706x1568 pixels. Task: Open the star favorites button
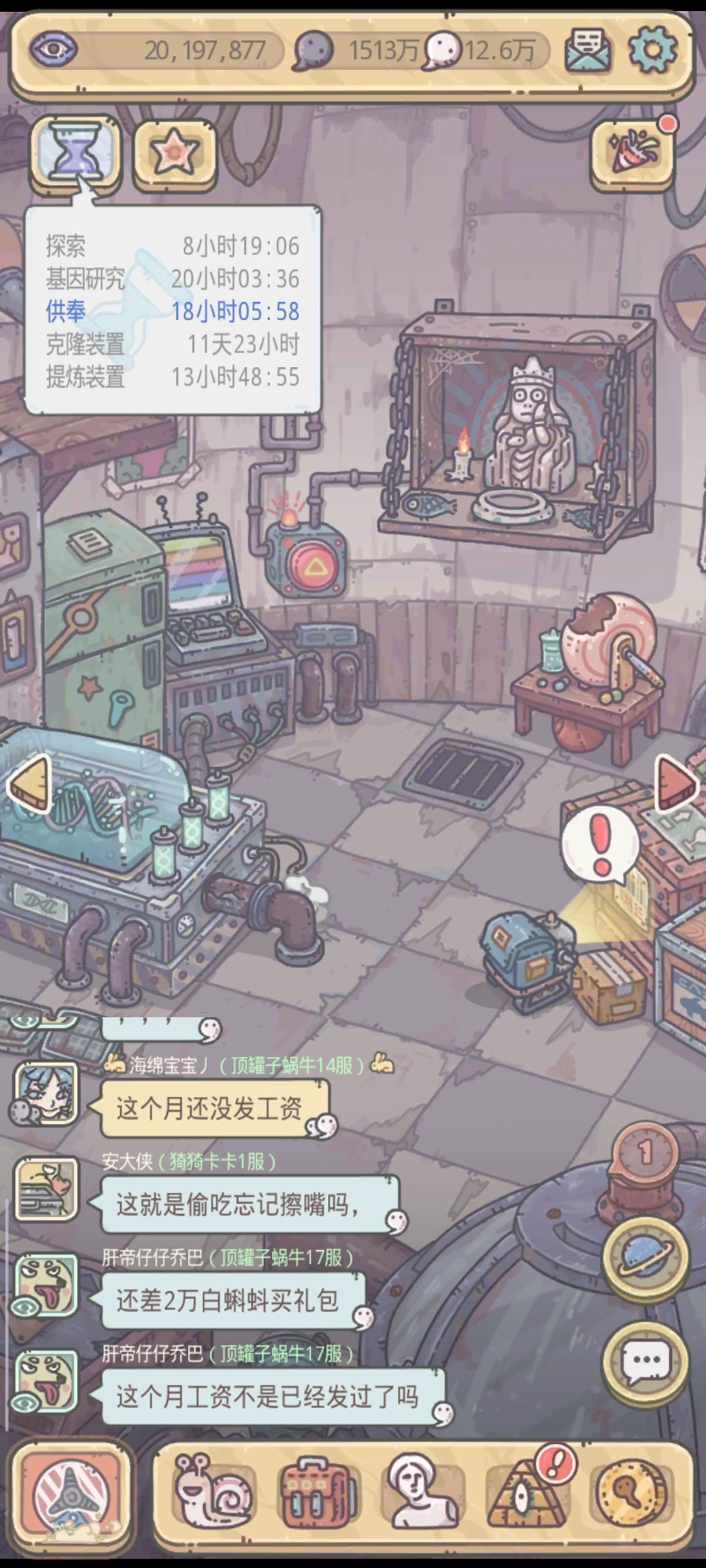tap(175, 154)
